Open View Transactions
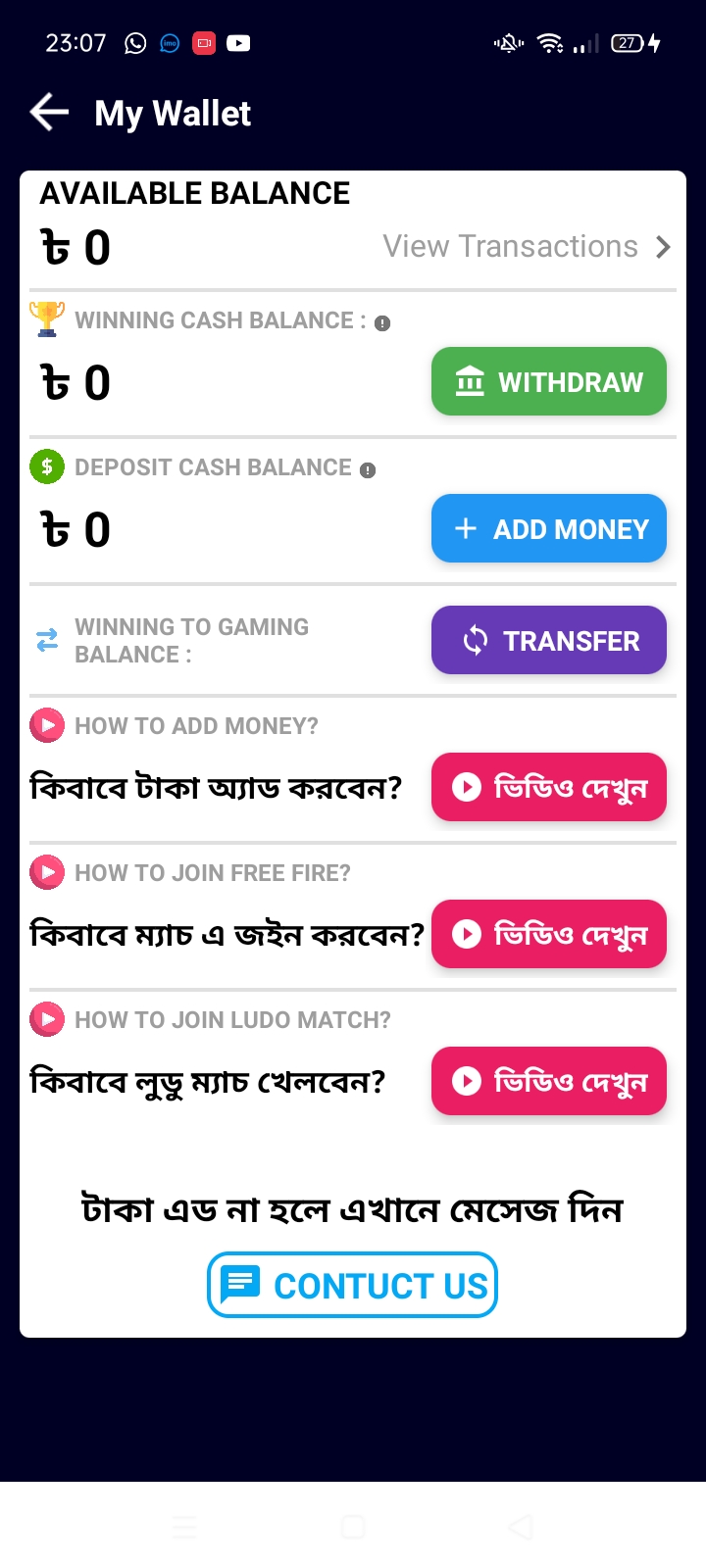 [527, 247]
